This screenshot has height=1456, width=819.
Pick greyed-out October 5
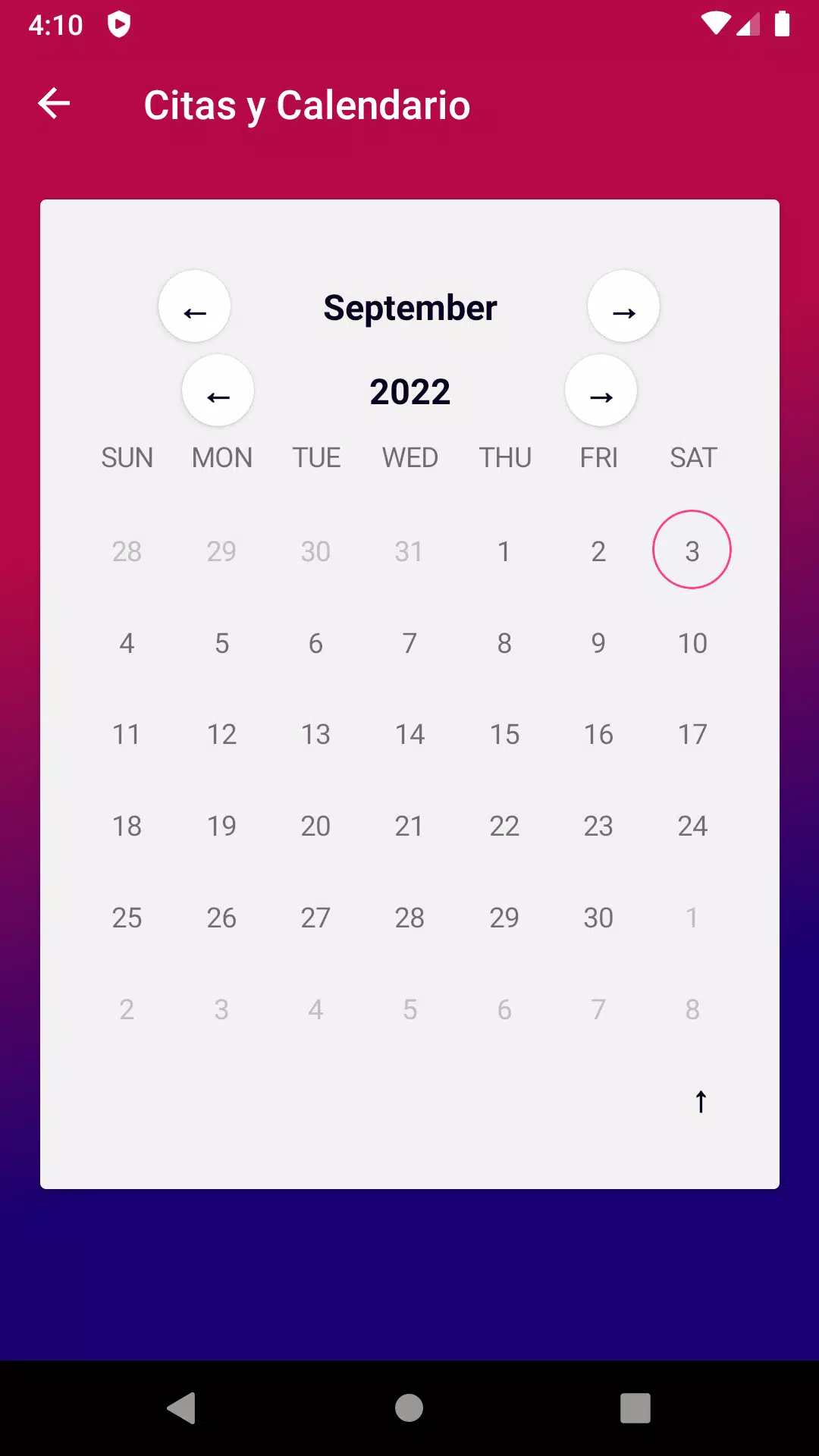tap(409, 1009)
